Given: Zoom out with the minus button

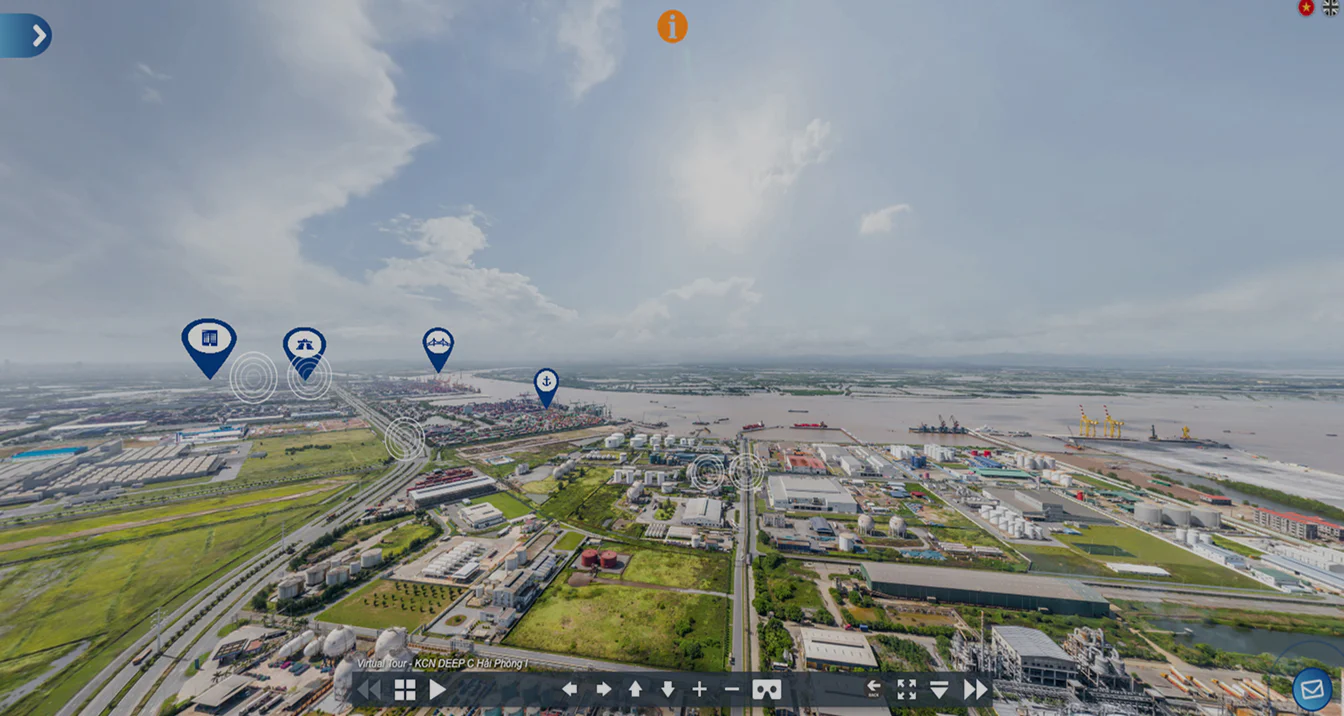Looking at the screenshot, I should 731,689.
